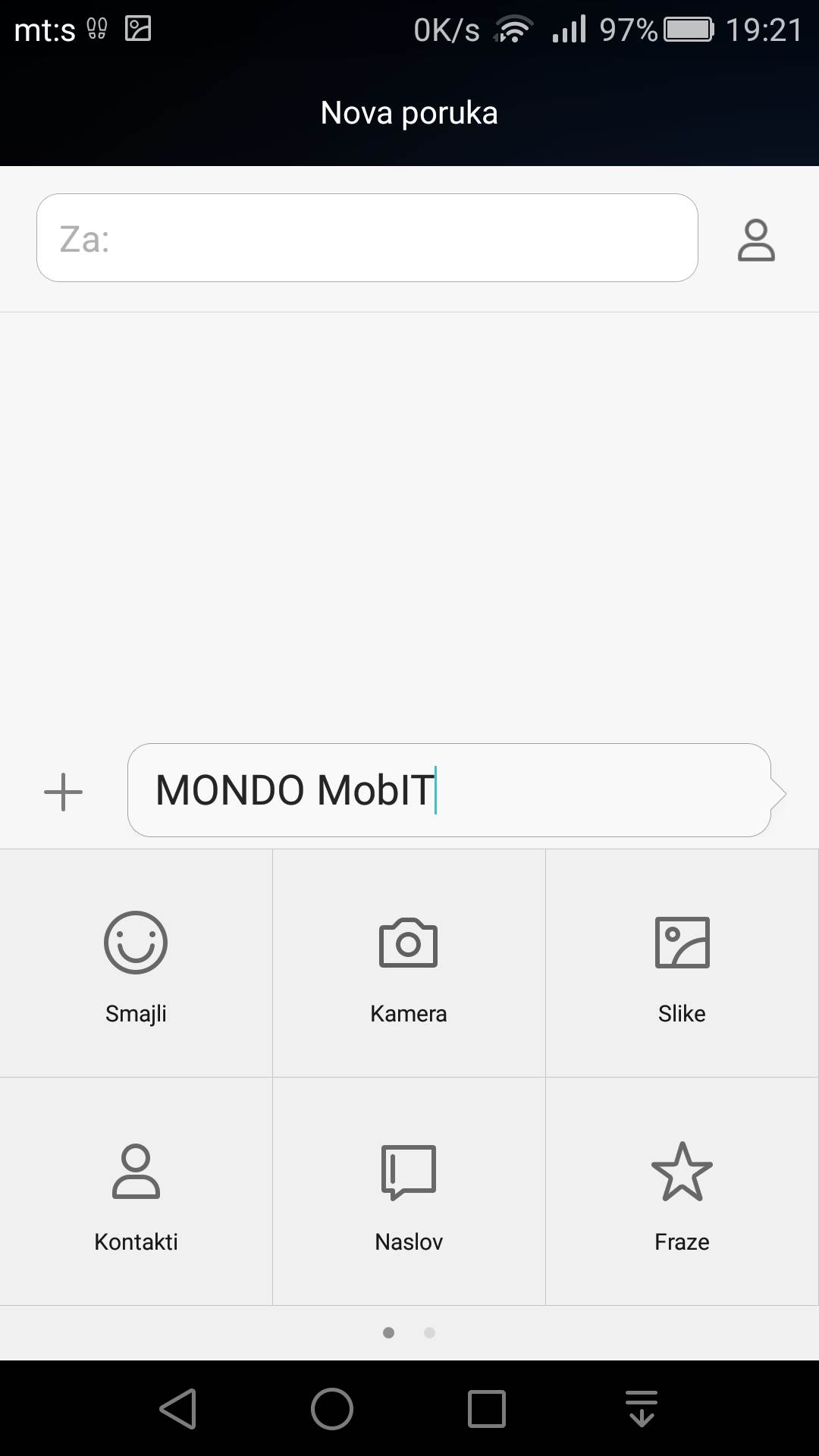Tap the Nova poruka title bar
Viewport: 819px width, 1456px height.
tap(409, 111)
